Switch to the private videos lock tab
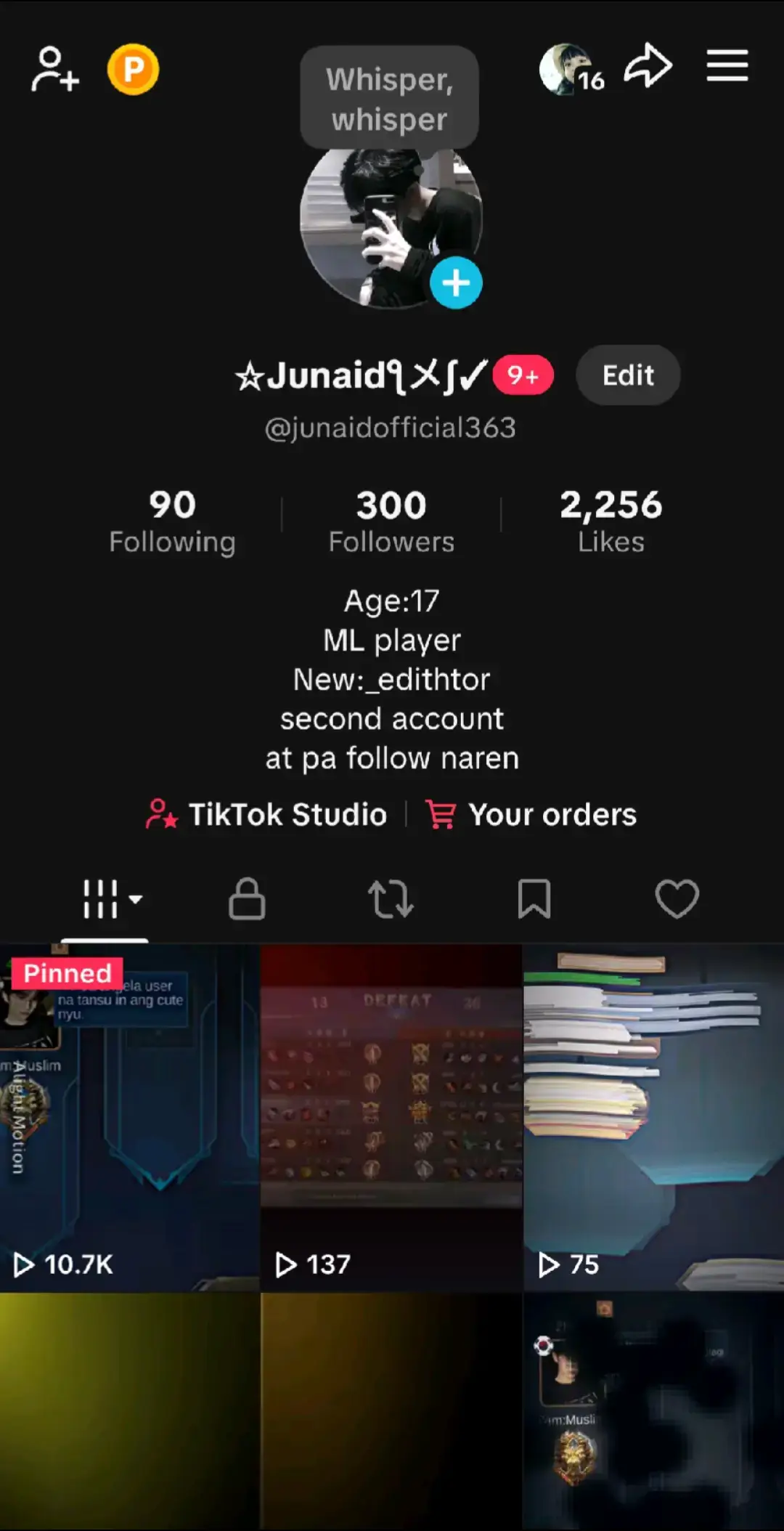The height and width of the screenshot is (1531, 784). click(x=247, y=899)
